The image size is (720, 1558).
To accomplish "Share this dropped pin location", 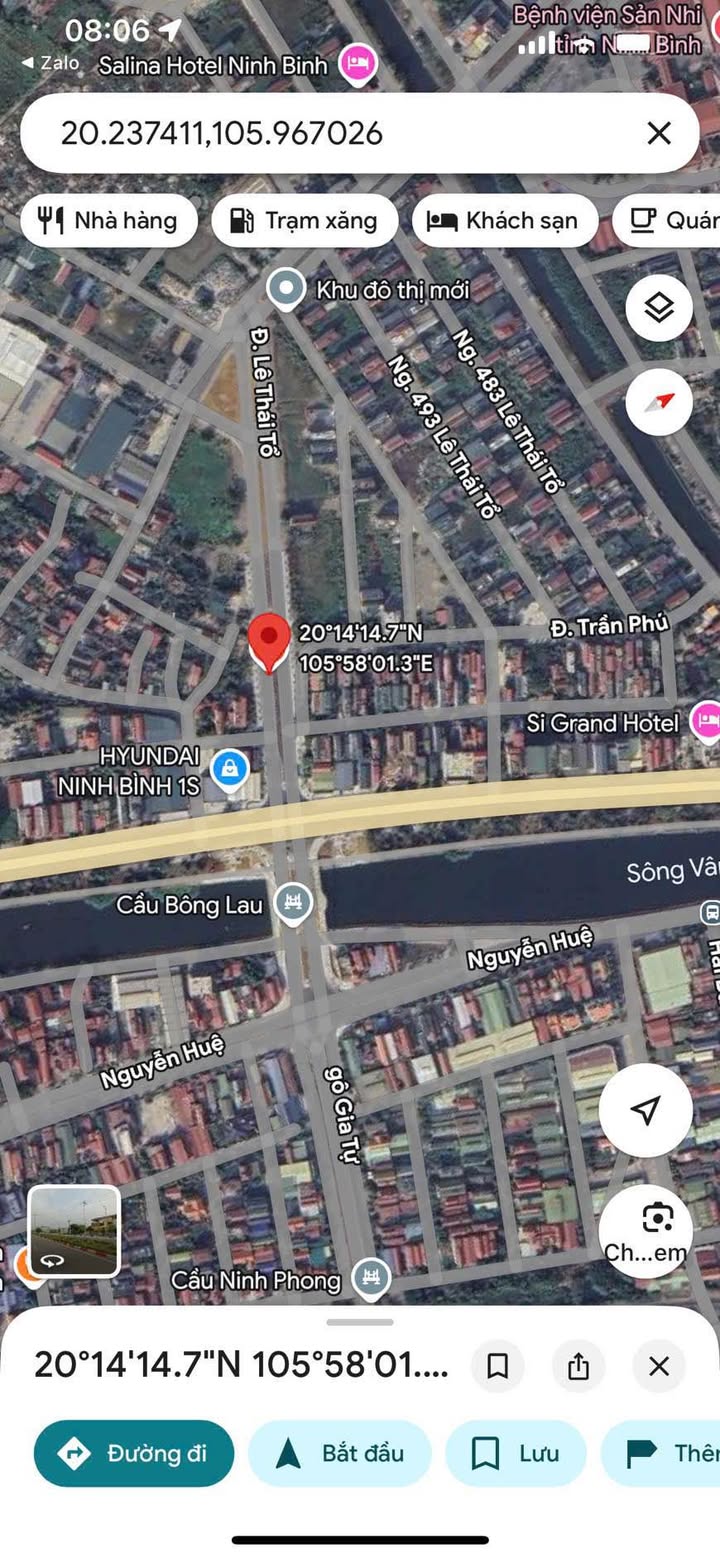I will click(x=578, y=1366).
